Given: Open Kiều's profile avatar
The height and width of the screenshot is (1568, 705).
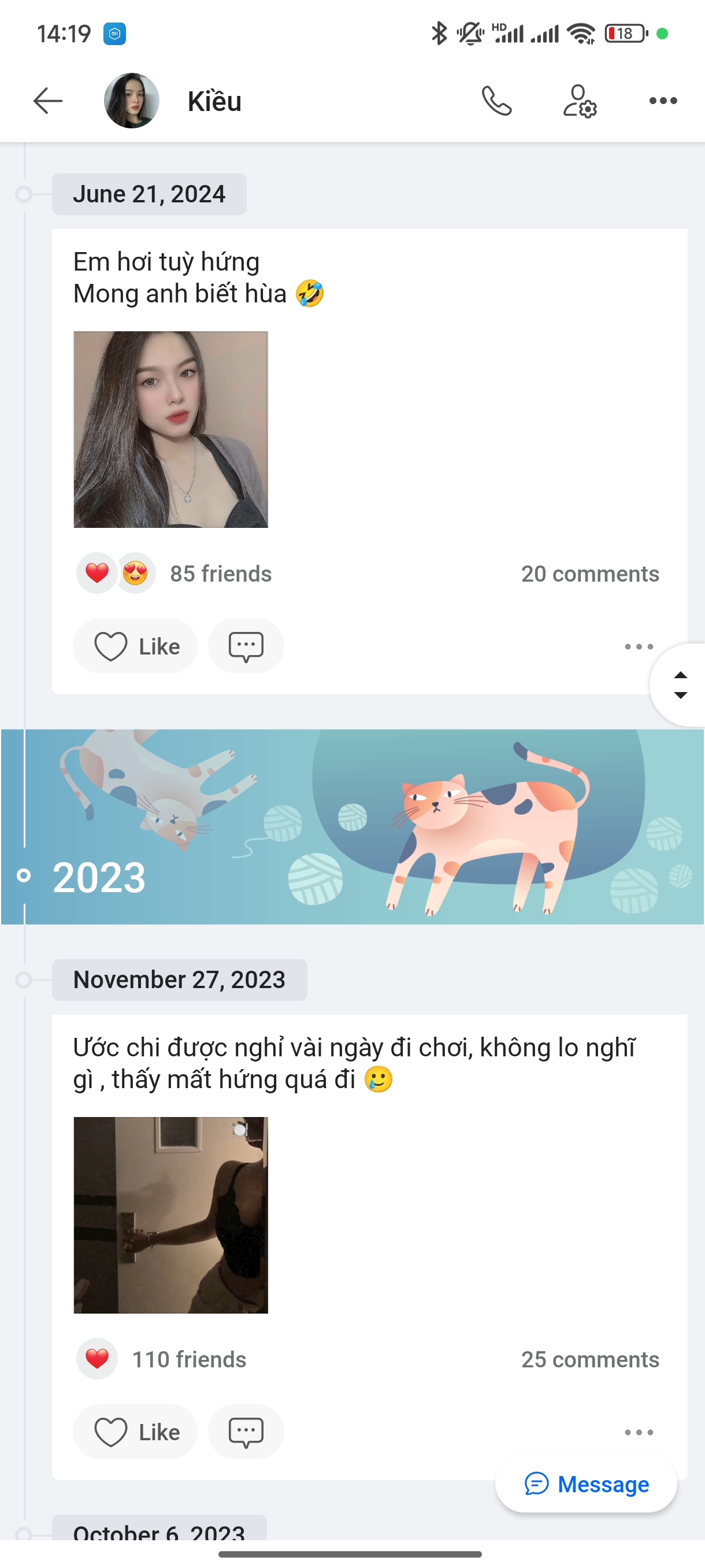Looking at the screenshot, I should click(x=131, y=101).
